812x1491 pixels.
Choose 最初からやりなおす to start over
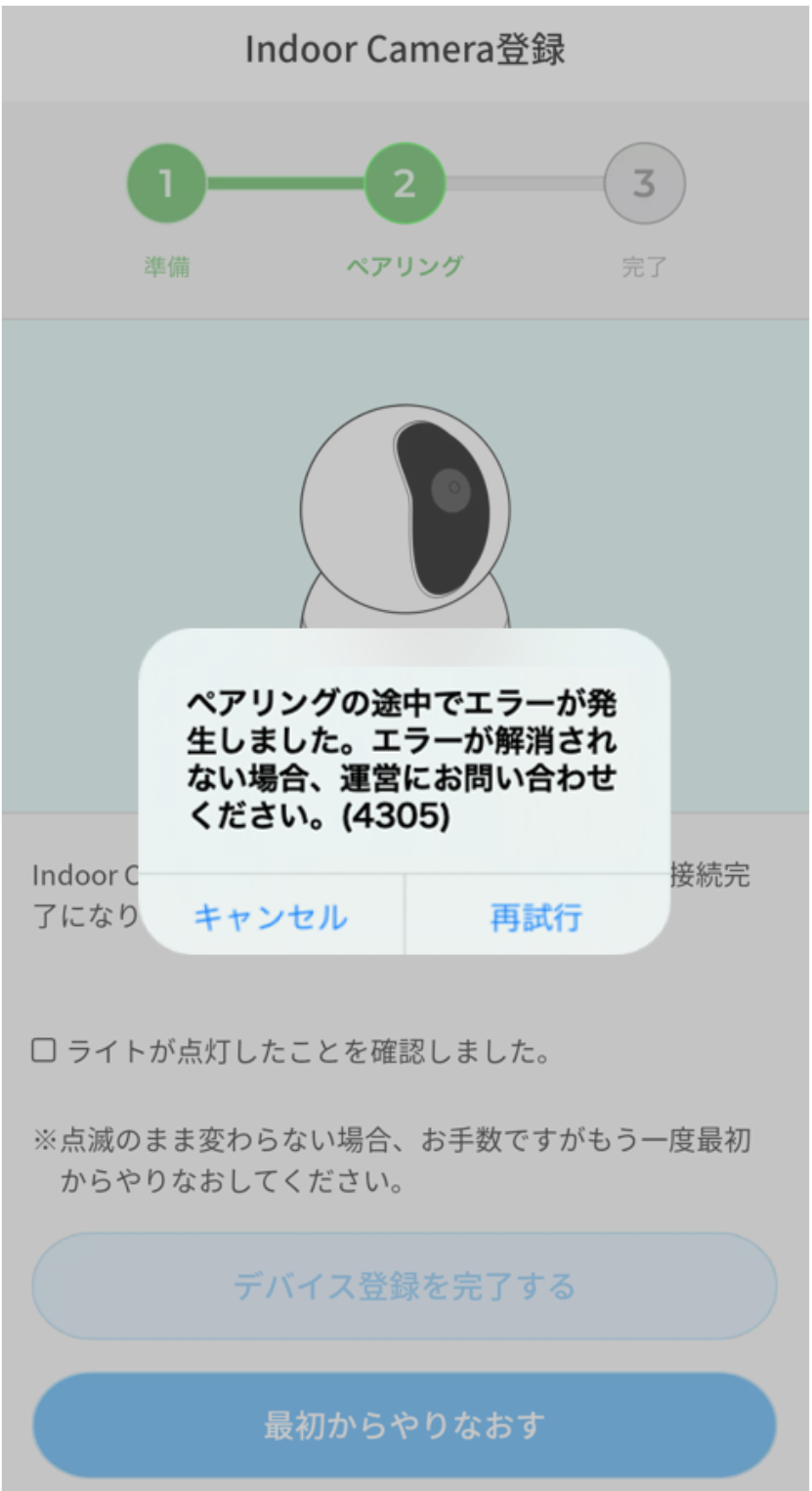[x=405, y=1425]
